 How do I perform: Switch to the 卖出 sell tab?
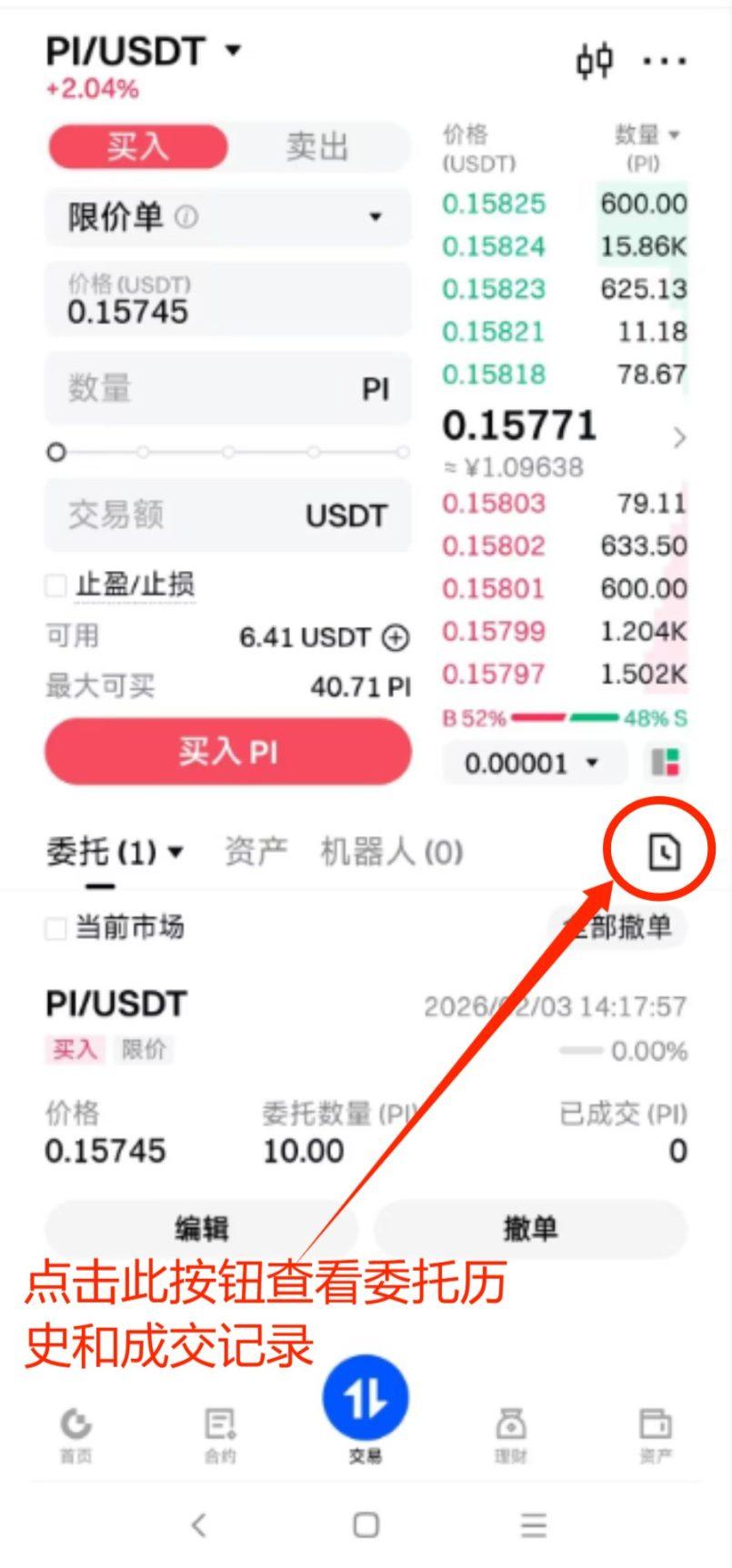pyautogui.click(x=317, y=146)
